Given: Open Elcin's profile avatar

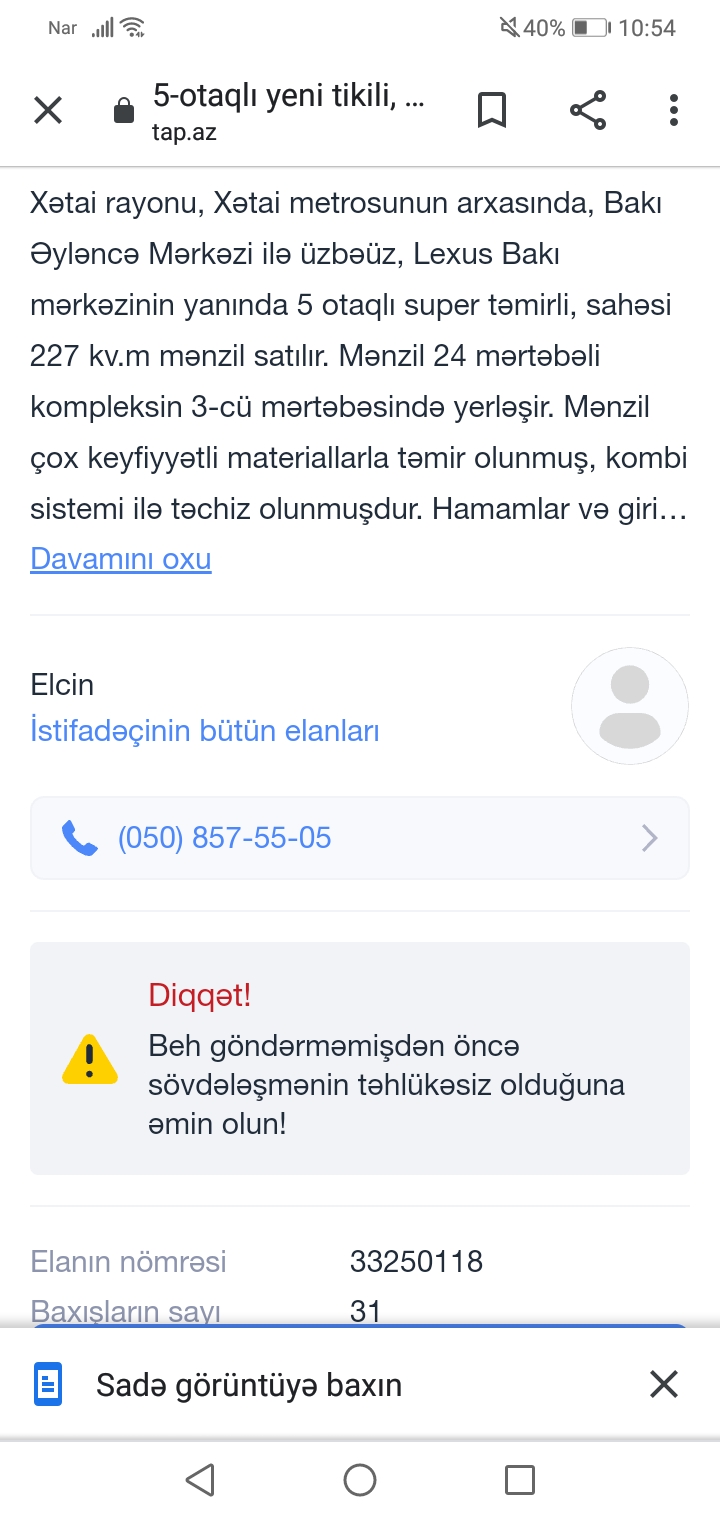Looking at the screenshot, I should coord(630,706).
